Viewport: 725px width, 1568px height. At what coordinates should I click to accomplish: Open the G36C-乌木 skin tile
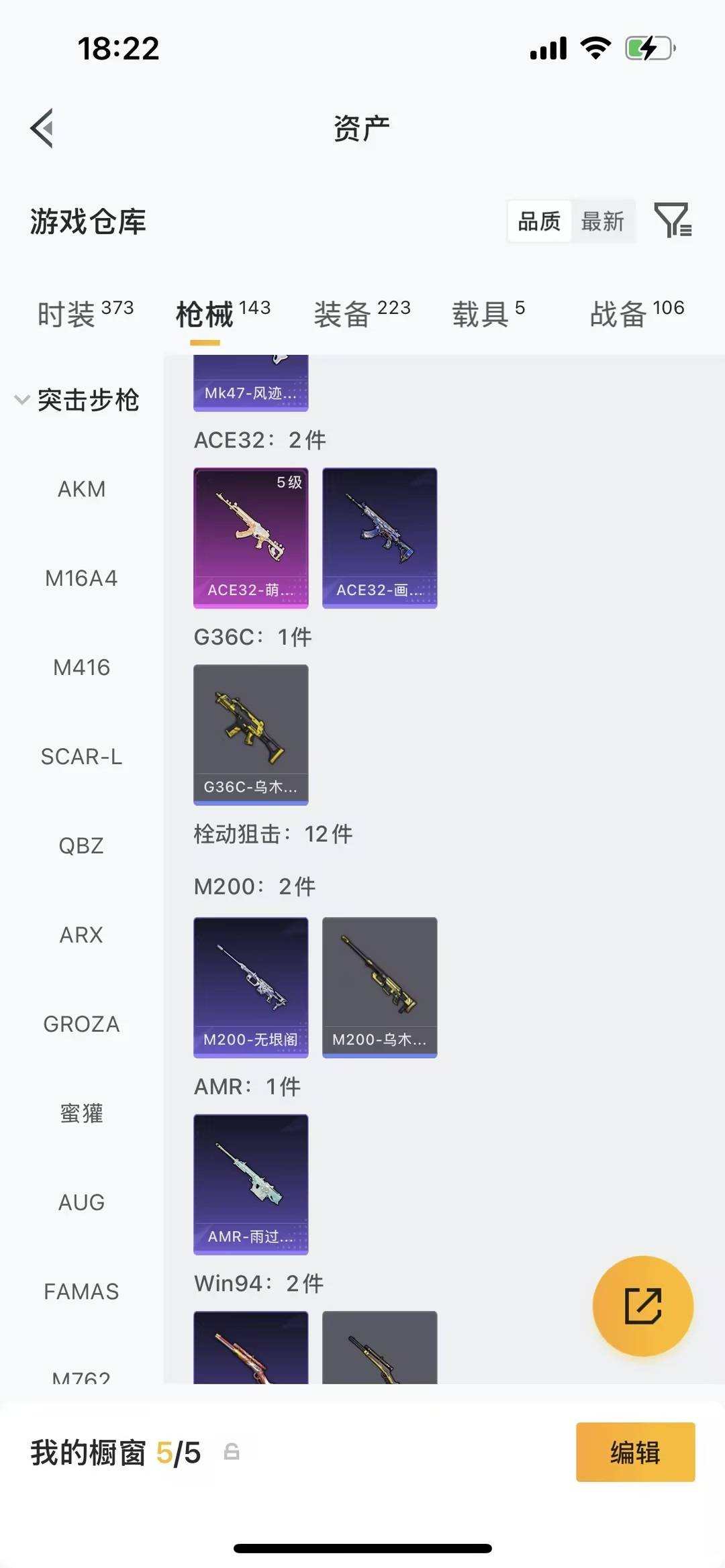(251, 734)
